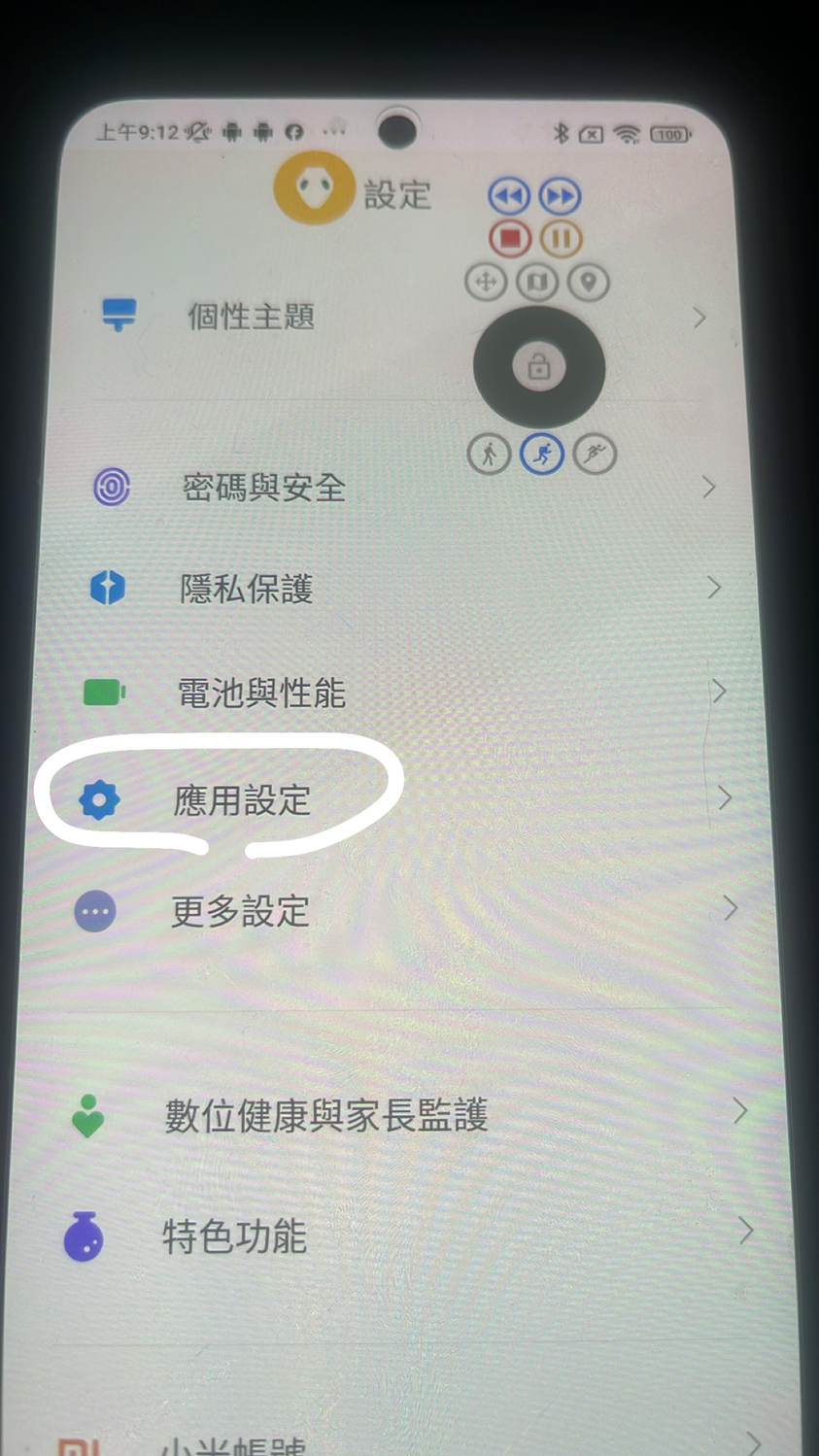
Task: Select the circled 應用設定 row
Action: pyautogui.click(x=242, y=801)
